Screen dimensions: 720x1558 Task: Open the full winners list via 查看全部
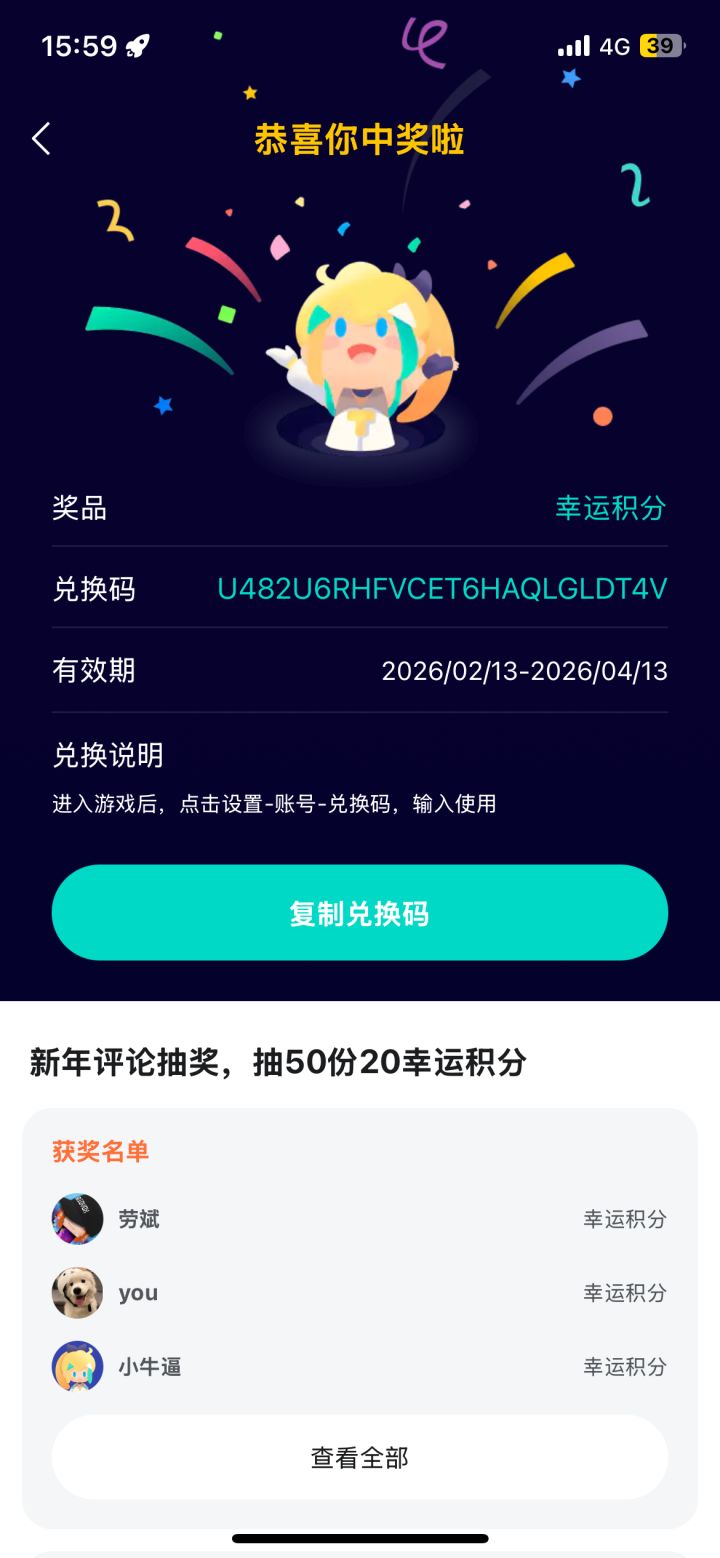[x=360, y=1457]
